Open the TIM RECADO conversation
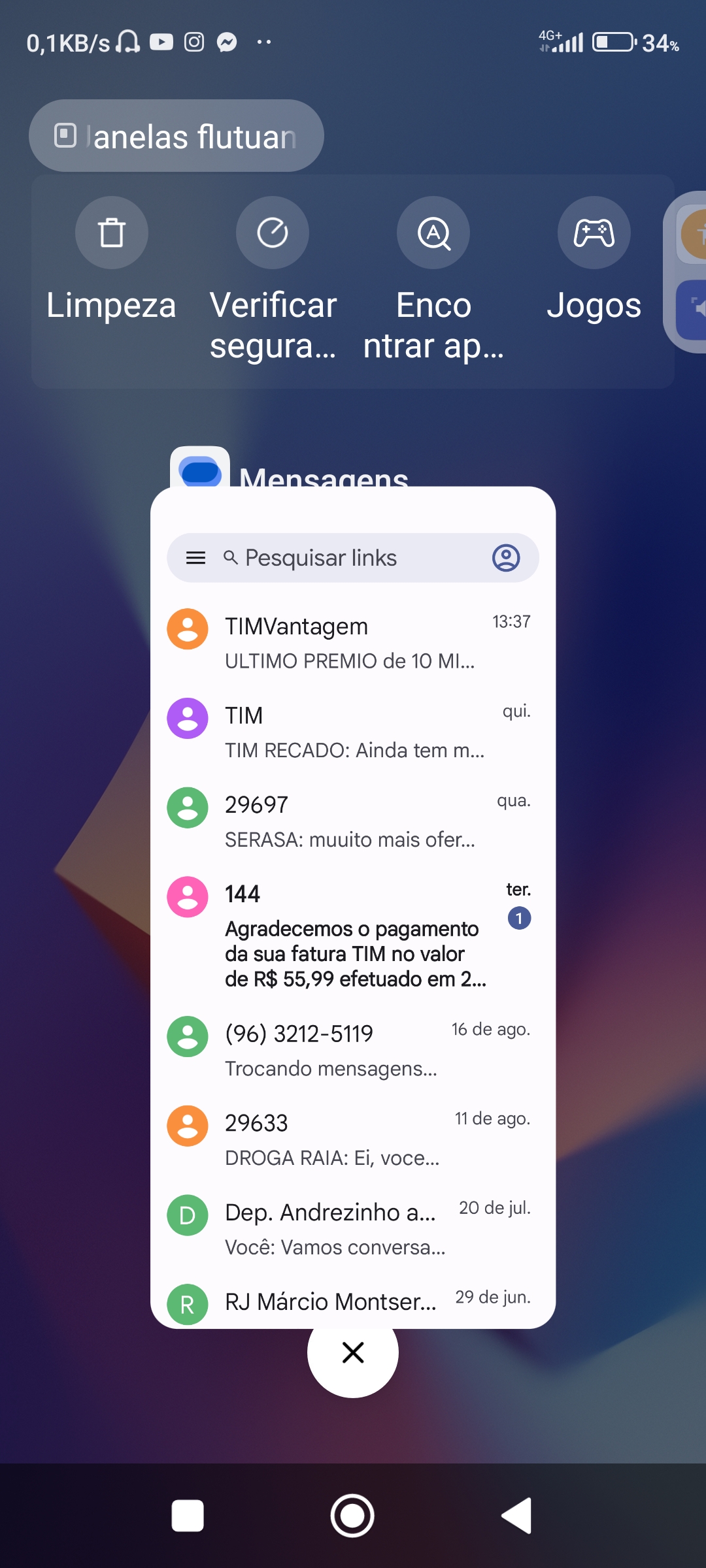Screen dimensions: 706x1568 click(x=353, y=732)
